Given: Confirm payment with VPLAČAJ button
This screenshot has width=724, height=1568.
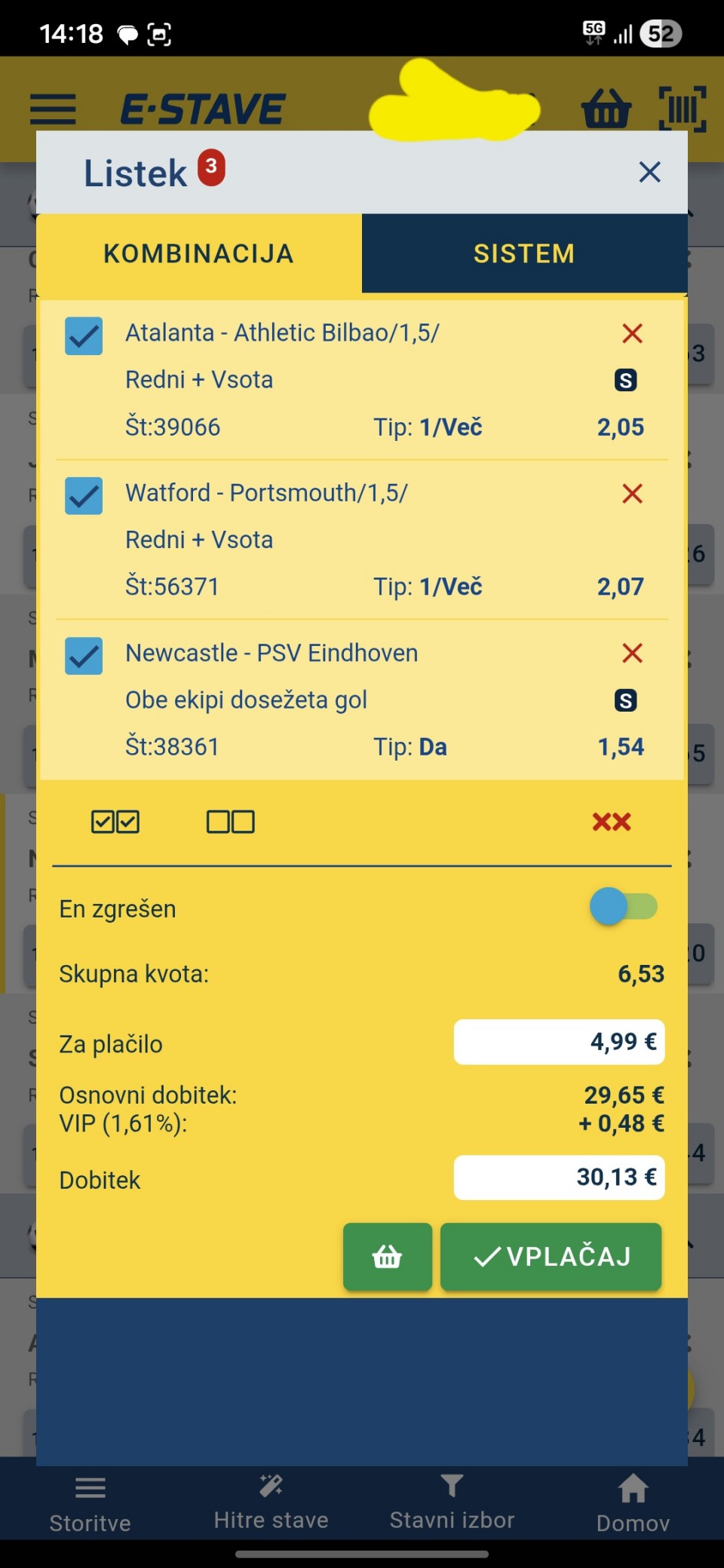Looking at the screenshot, I should pyautogui.click(x=551, y=1257).
